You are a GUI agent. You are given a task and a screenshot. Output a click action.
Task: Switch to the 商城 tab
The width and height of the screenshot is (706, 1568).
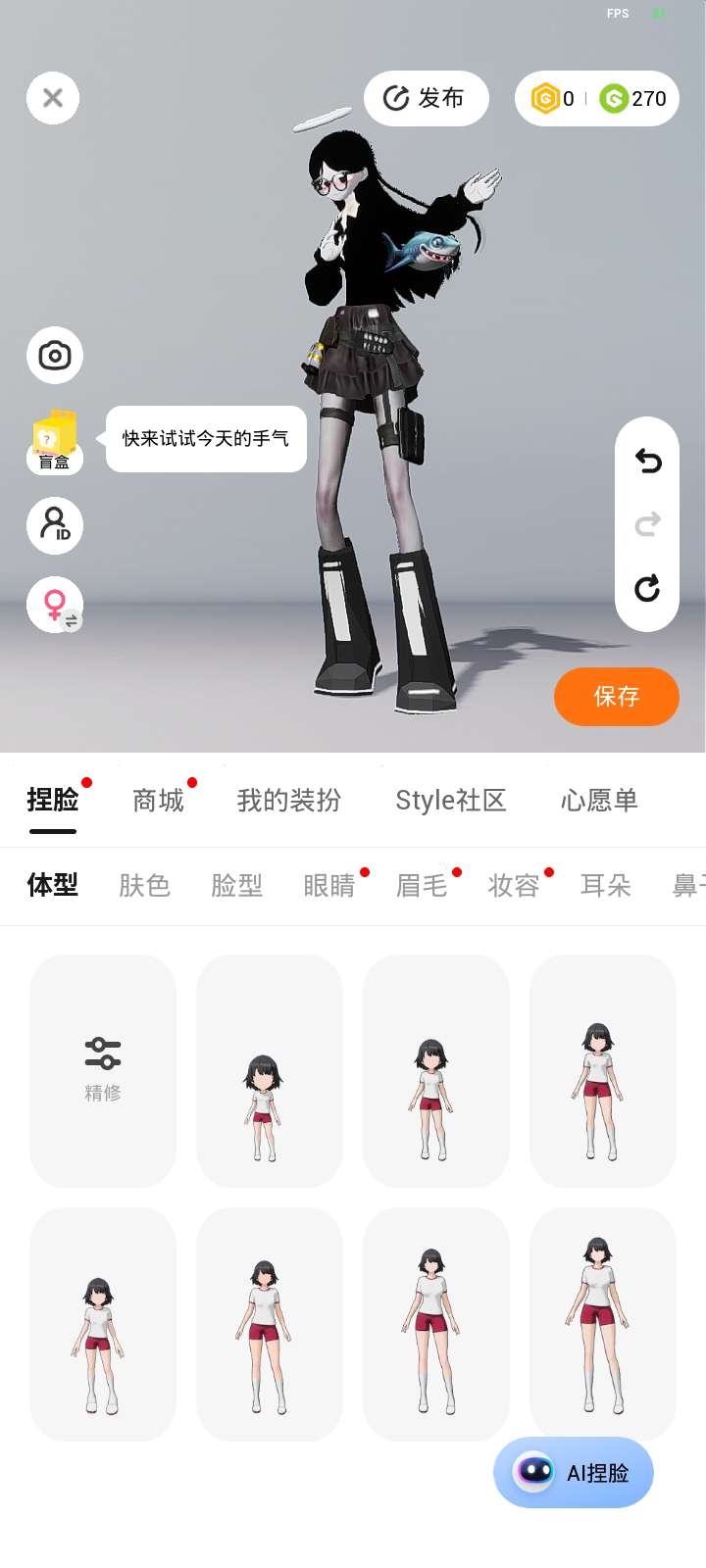(x=158, y=801)
